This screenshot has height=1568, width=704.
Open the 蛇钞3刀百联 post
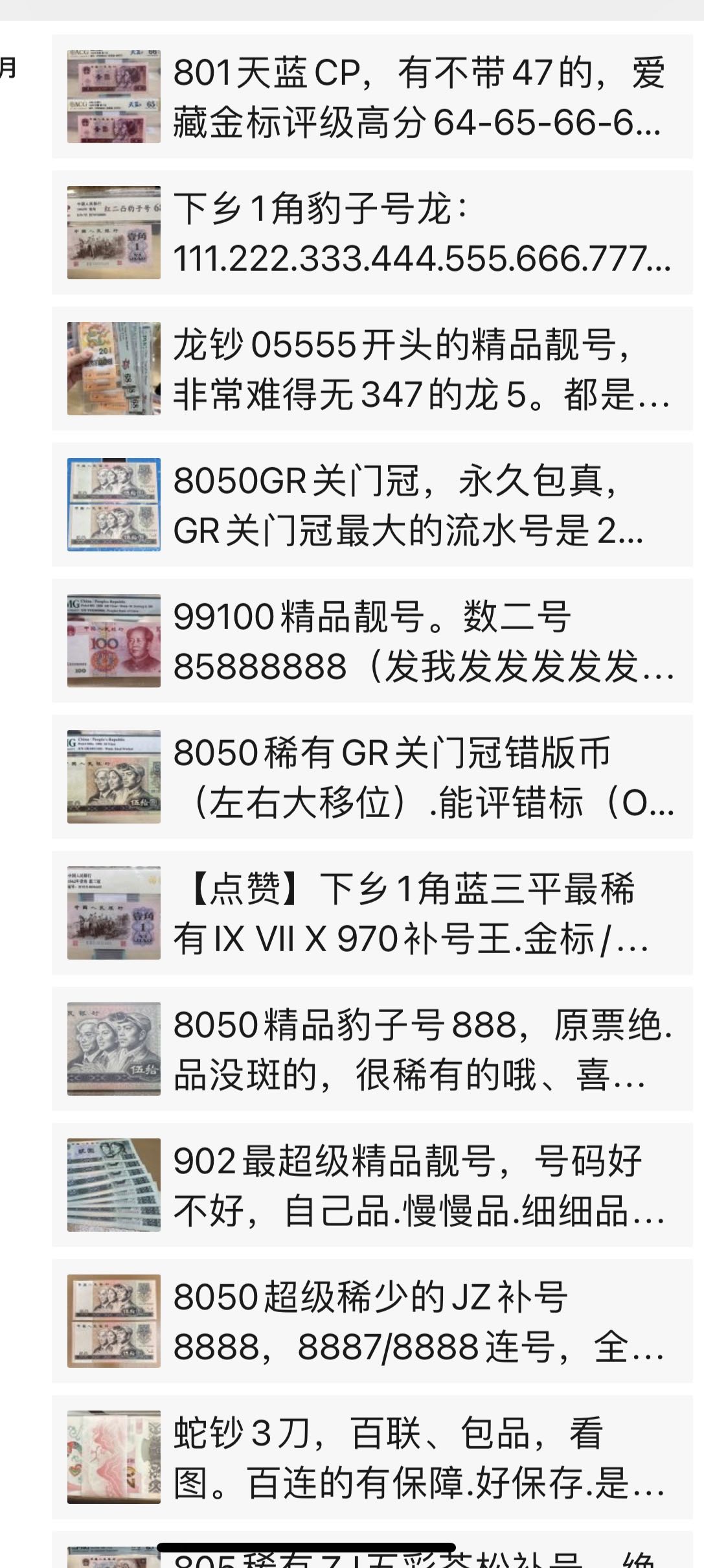(372, 1457)
